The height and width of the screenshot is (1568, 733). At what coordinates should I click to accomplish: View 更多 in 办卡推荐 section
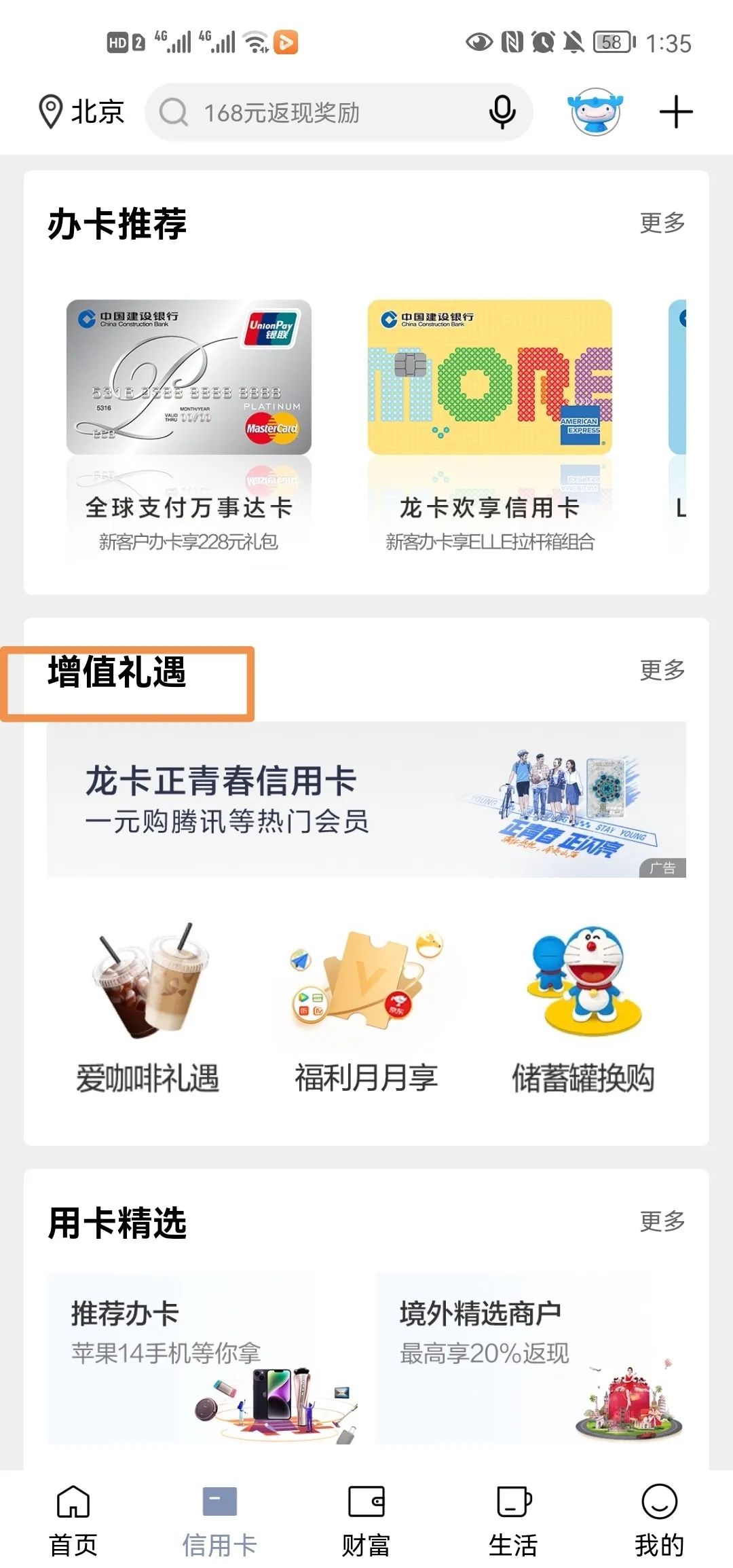pos(662,223)
